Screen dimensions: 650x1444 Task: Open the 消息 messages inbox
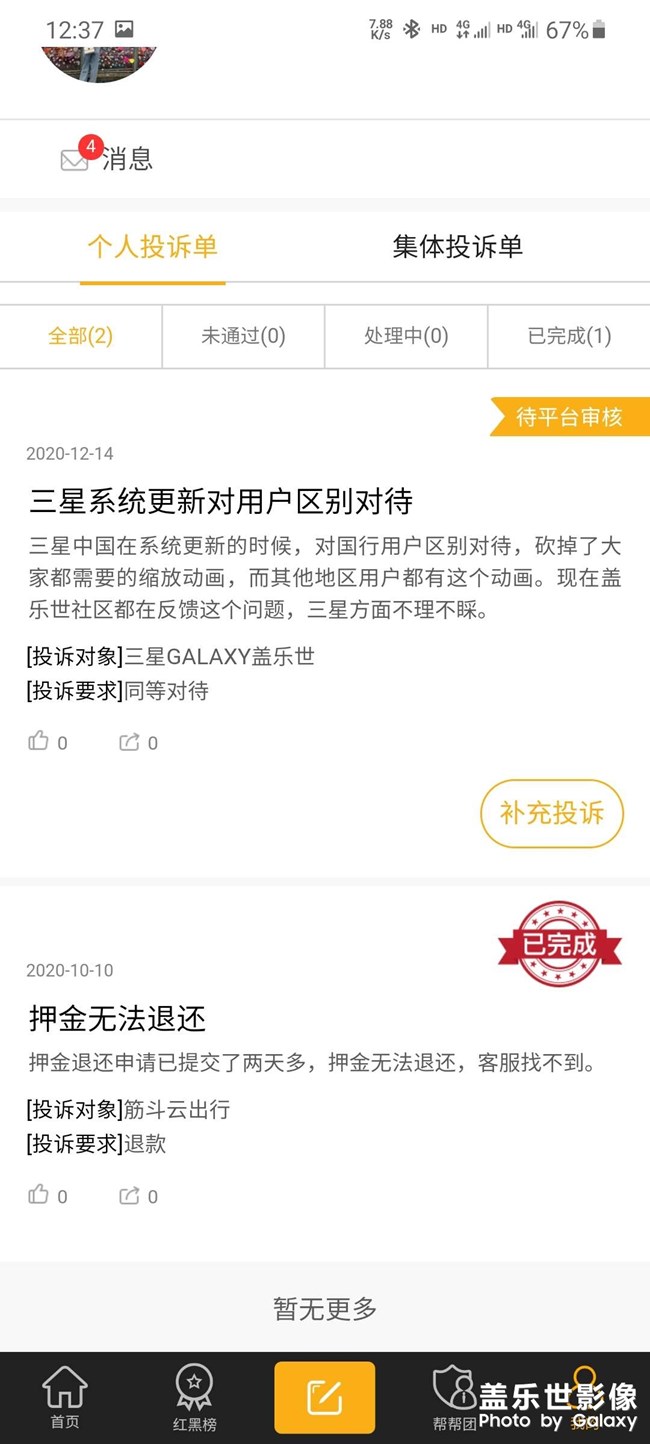[x=107, y=159]
